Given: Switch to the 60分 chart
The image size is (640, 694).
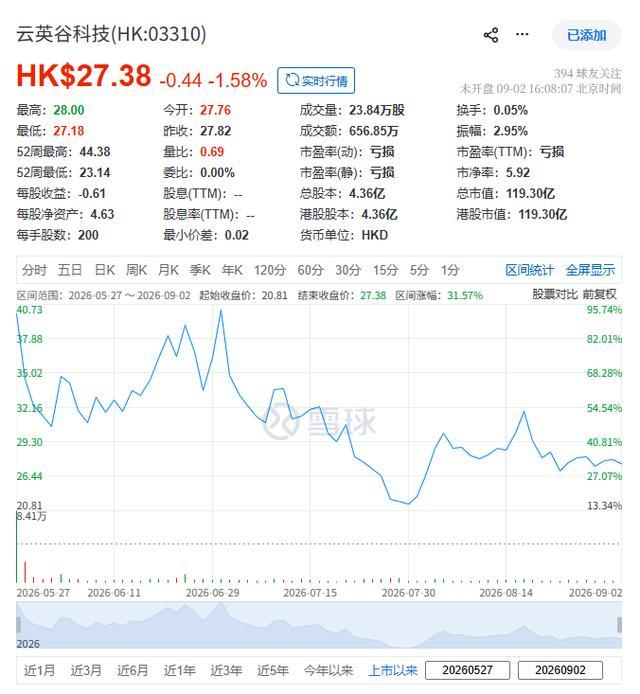Looking at the screenshot, I should coord(310,270).
